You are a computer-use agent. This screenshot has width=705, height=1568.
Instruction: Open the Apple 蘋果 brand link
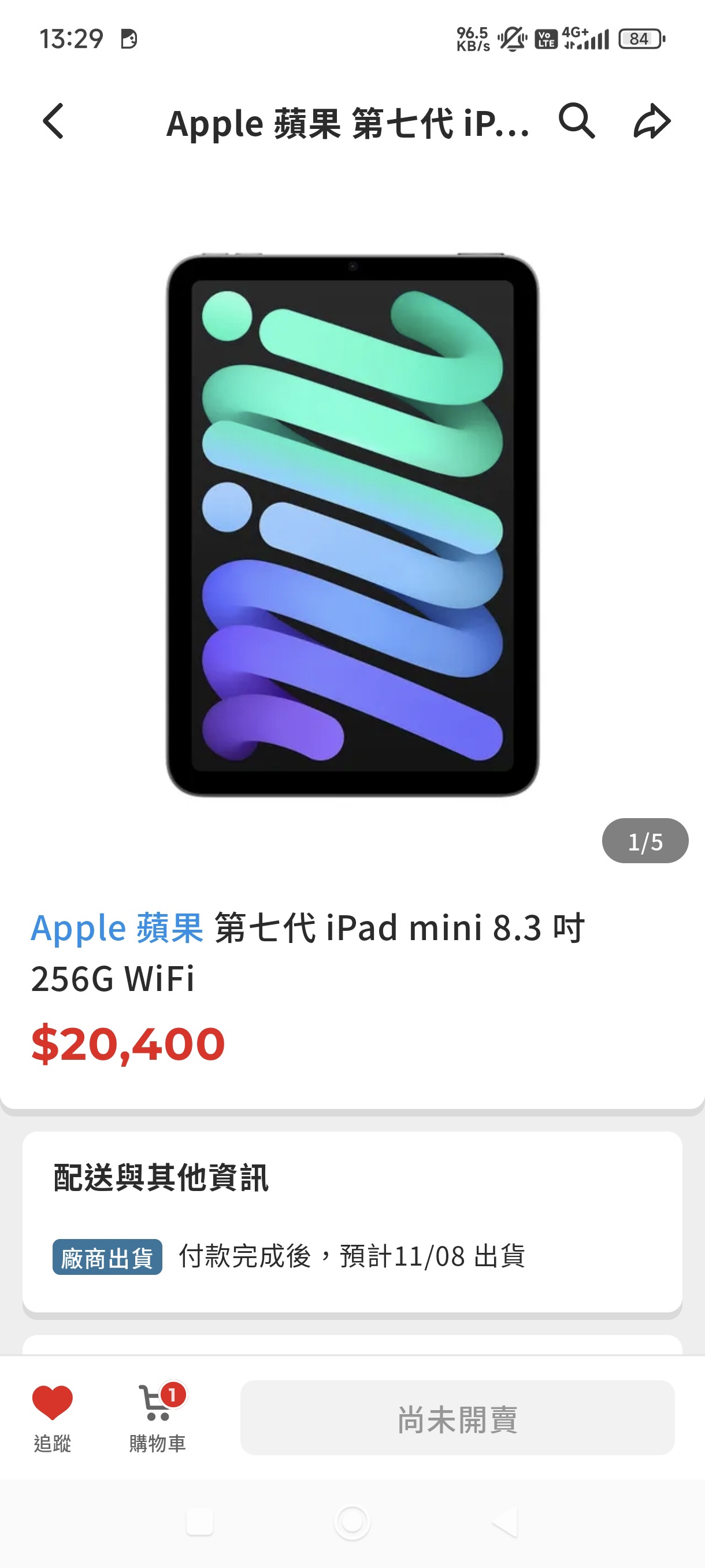(117, 927)
